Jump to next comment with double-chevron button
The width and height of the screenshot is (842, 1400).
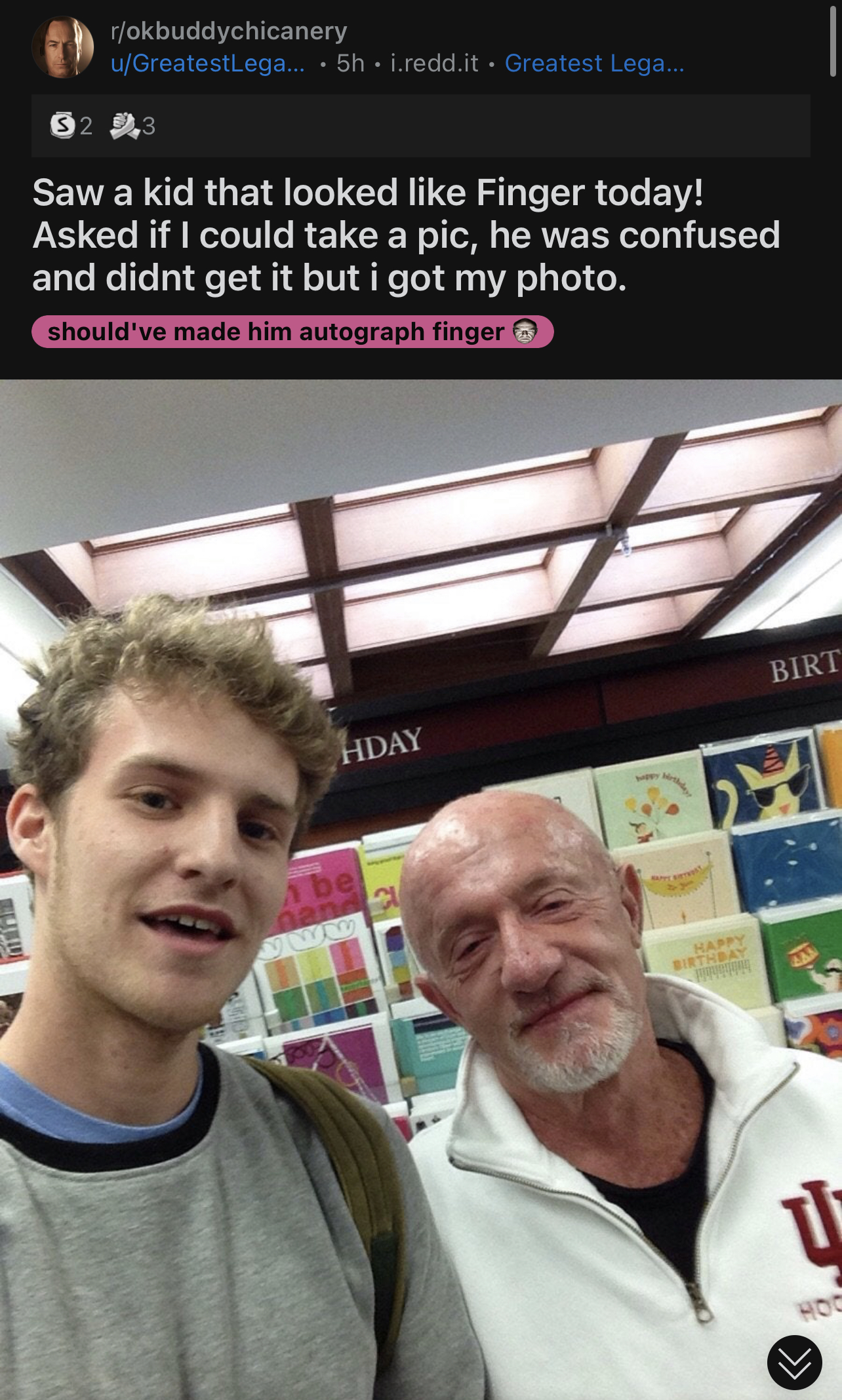[794, 1363]
